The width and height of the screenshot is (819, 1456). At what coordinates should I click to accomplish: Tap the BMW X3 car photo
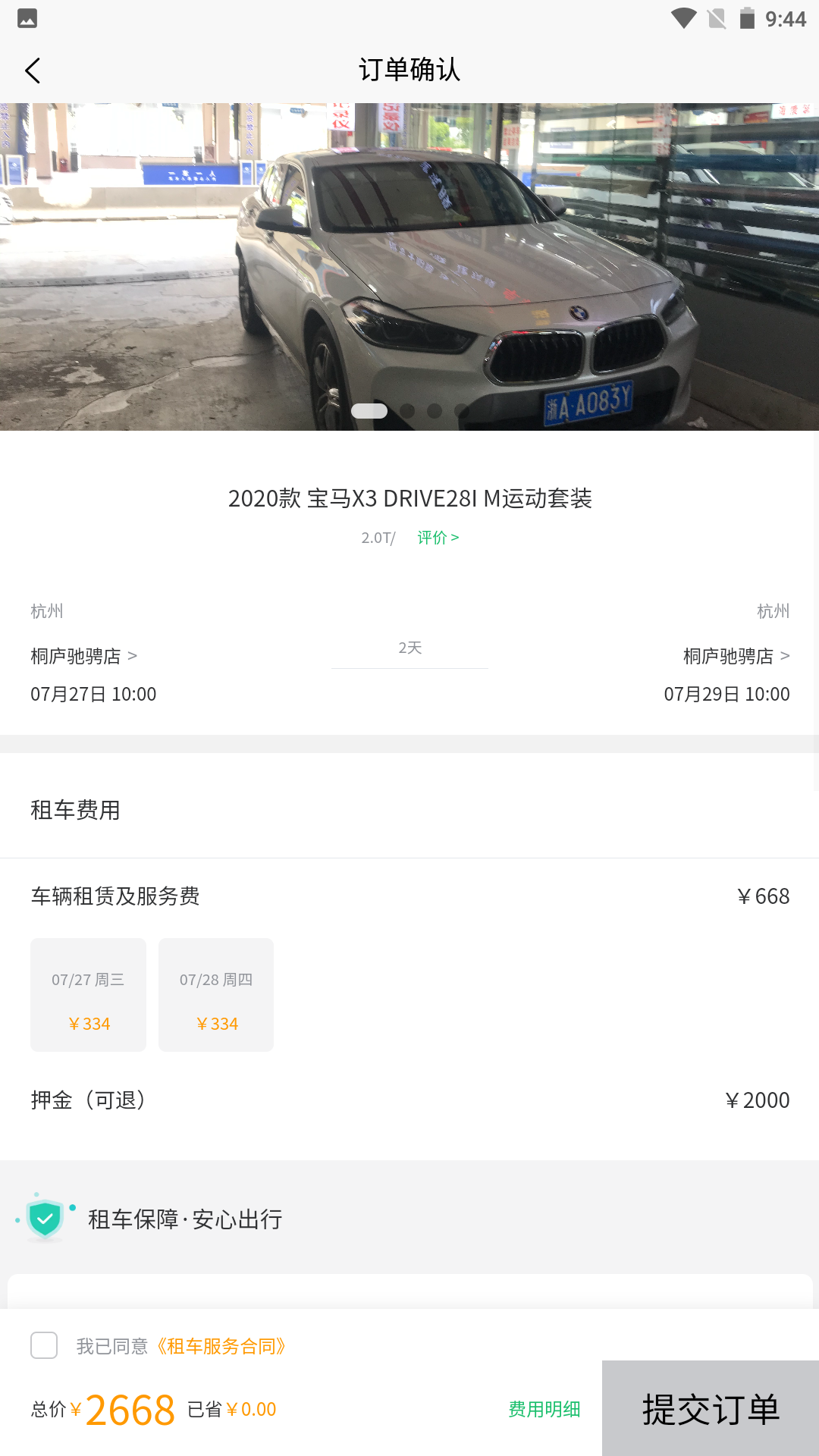[x=409, y=265]
